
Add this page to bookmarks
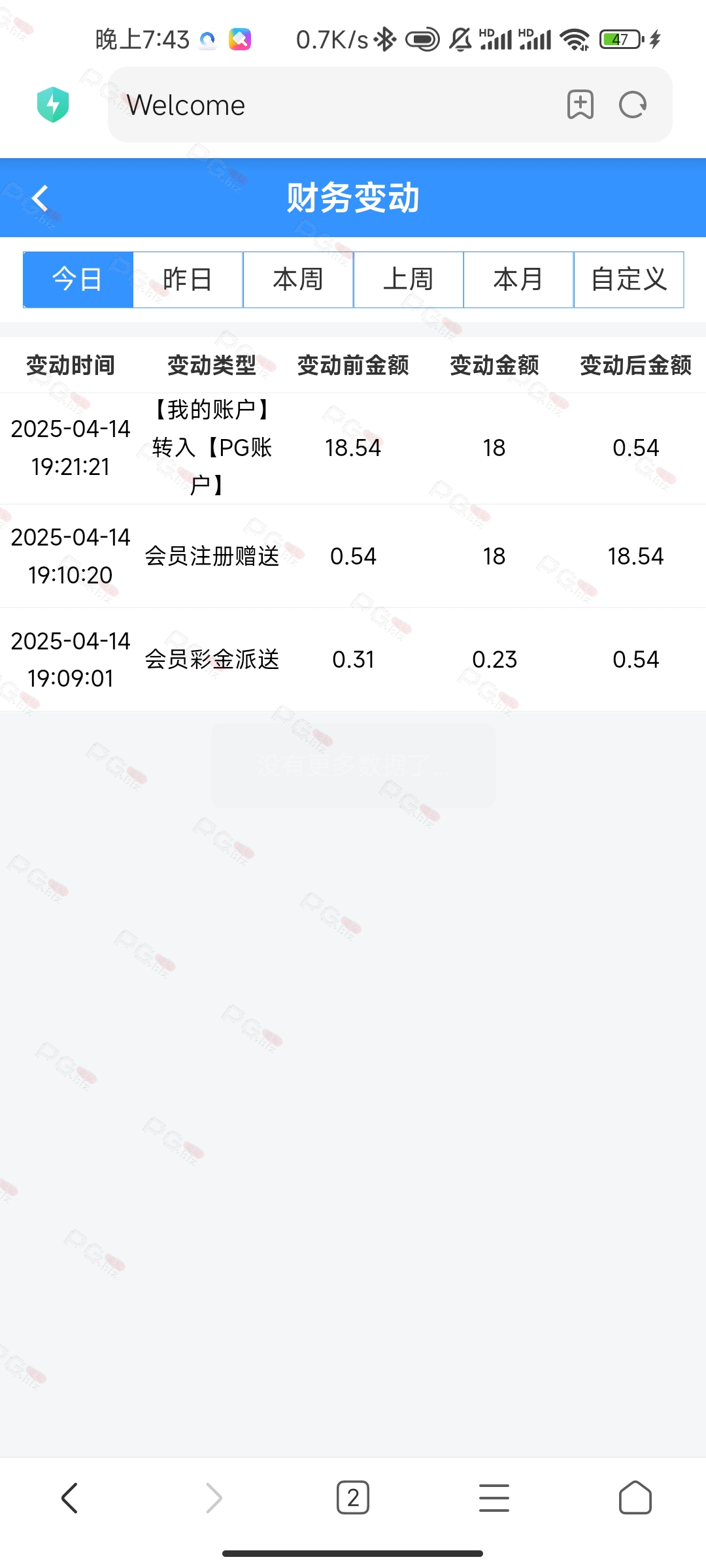coord(580,105)
